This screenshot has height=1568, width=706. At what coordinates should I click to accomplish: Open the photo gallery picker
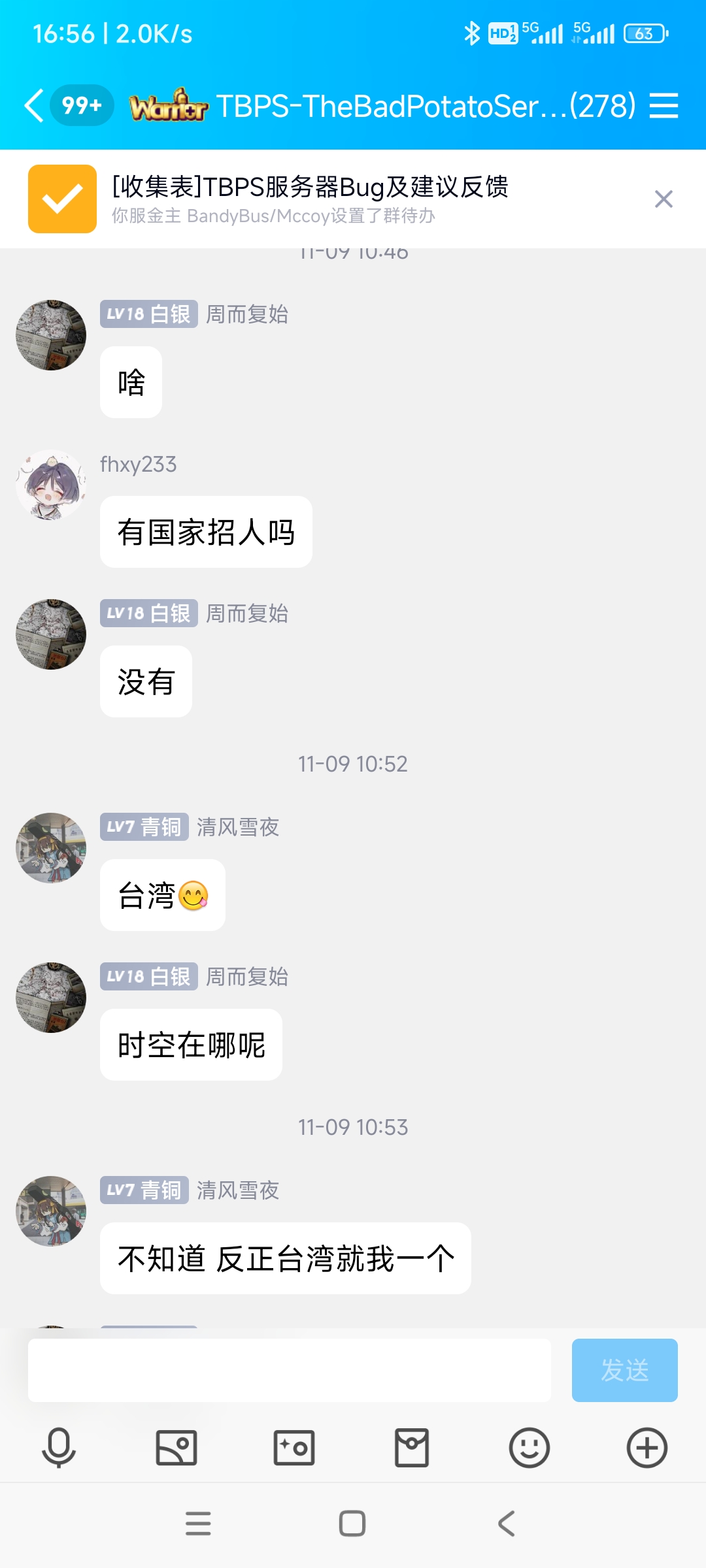click(x=176, y=1448)
